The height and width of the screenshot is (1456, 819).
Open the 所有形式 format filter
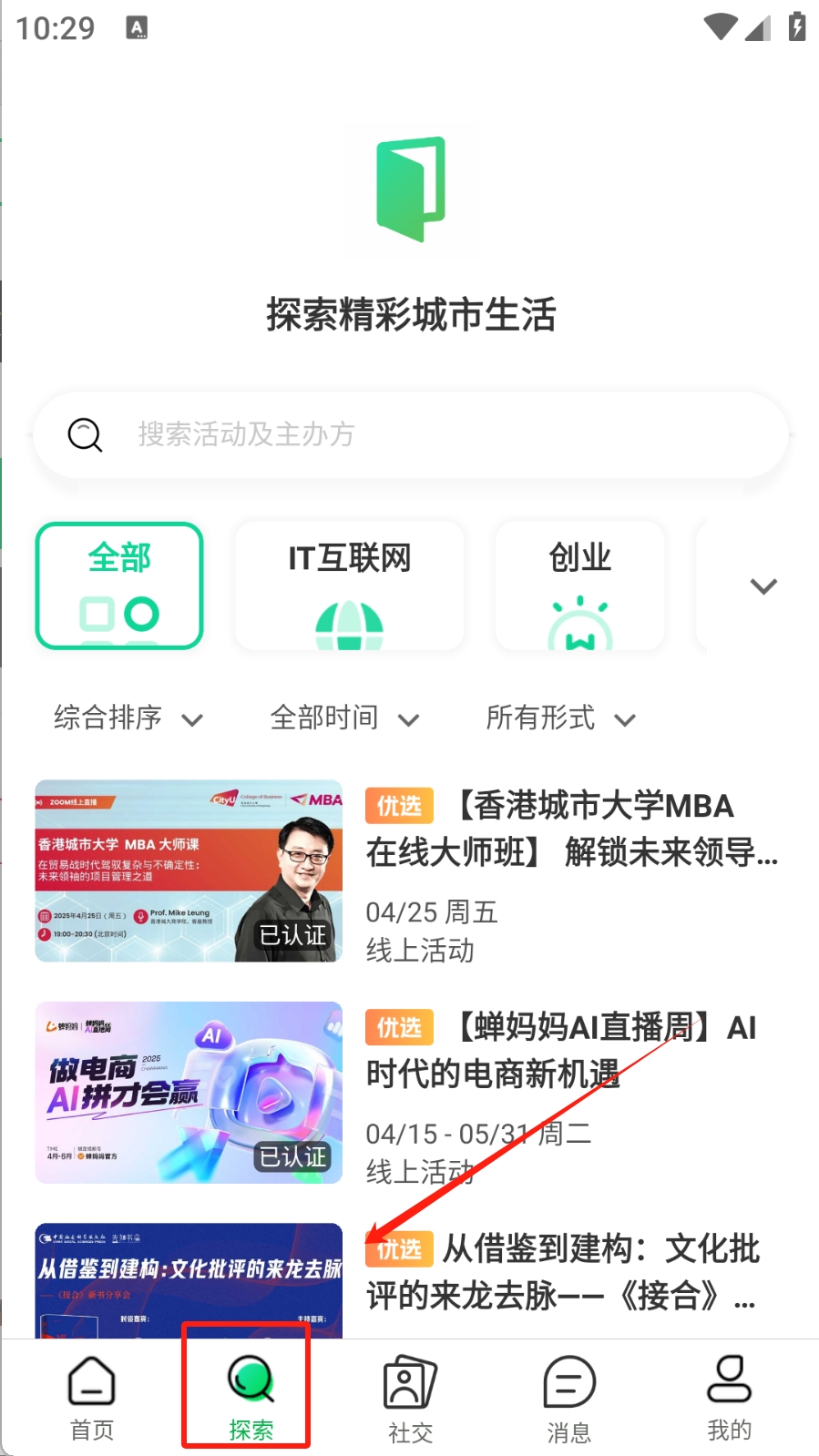[560, 718]
